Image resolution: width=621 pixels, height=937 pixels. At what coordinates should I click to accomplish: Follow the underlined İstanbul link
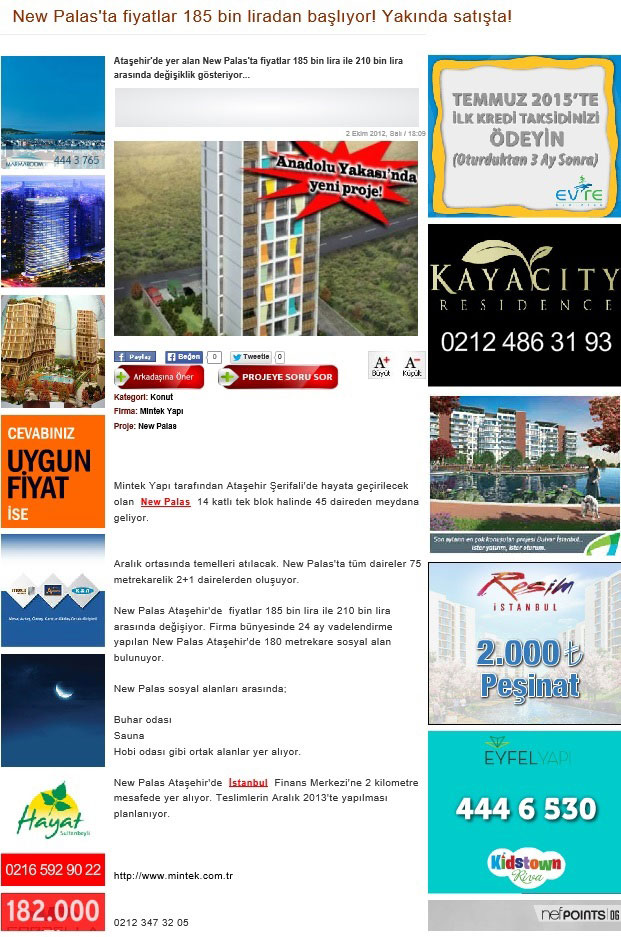tap(248, 782)
